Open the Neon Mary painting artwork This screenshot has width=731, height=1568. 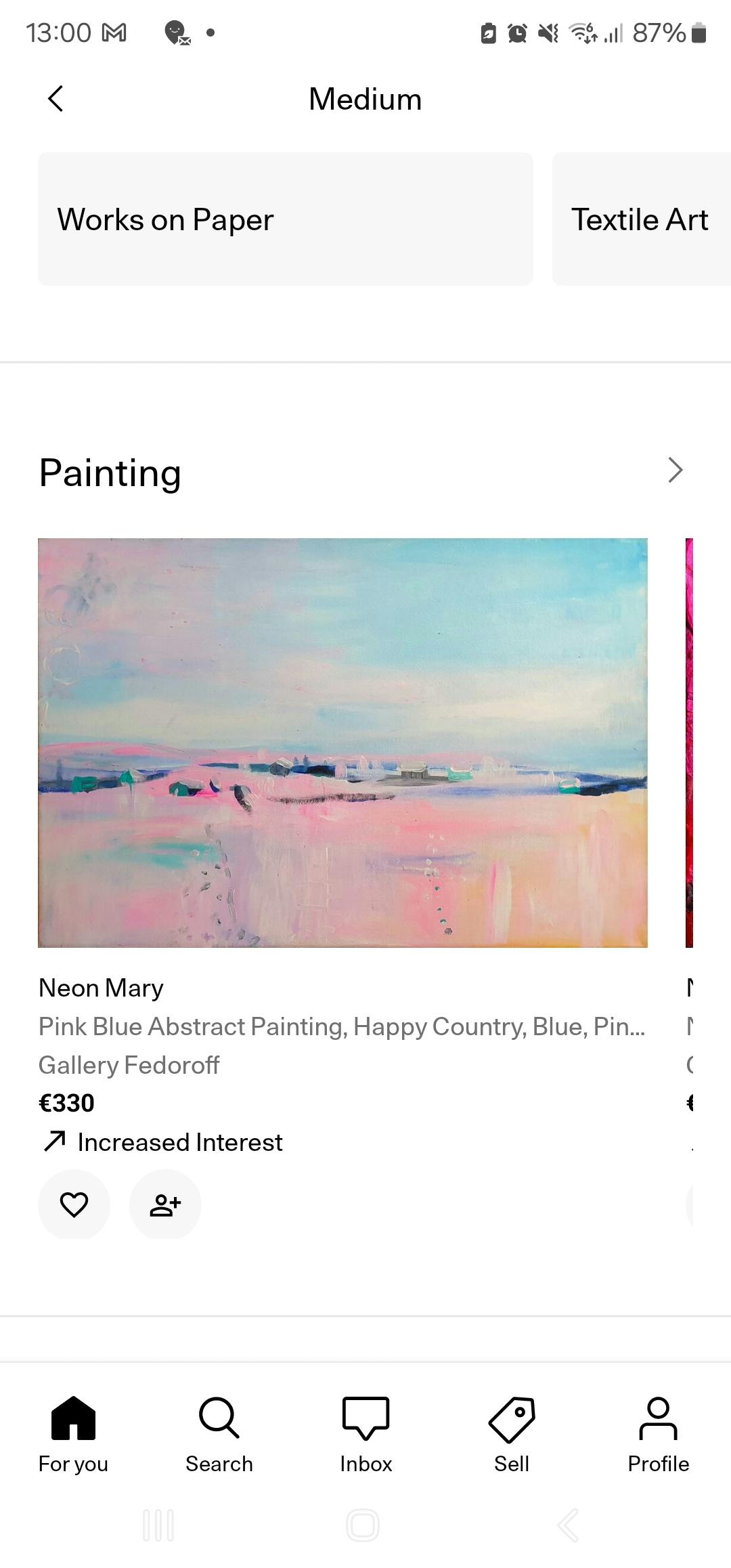click(342, 742)
